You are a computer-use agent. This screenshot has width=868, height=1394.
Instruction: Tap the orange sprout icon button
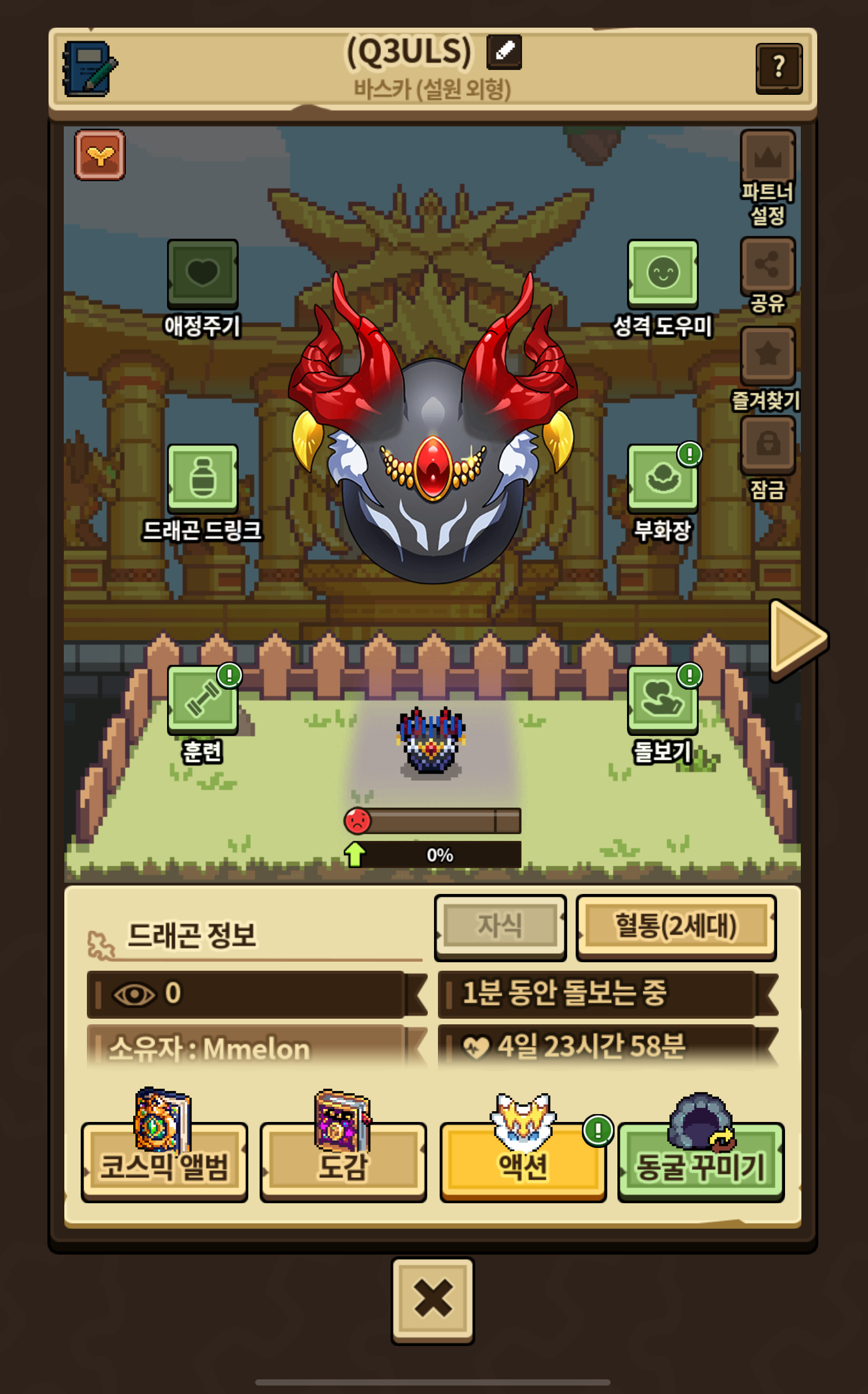tap(100, 155)
